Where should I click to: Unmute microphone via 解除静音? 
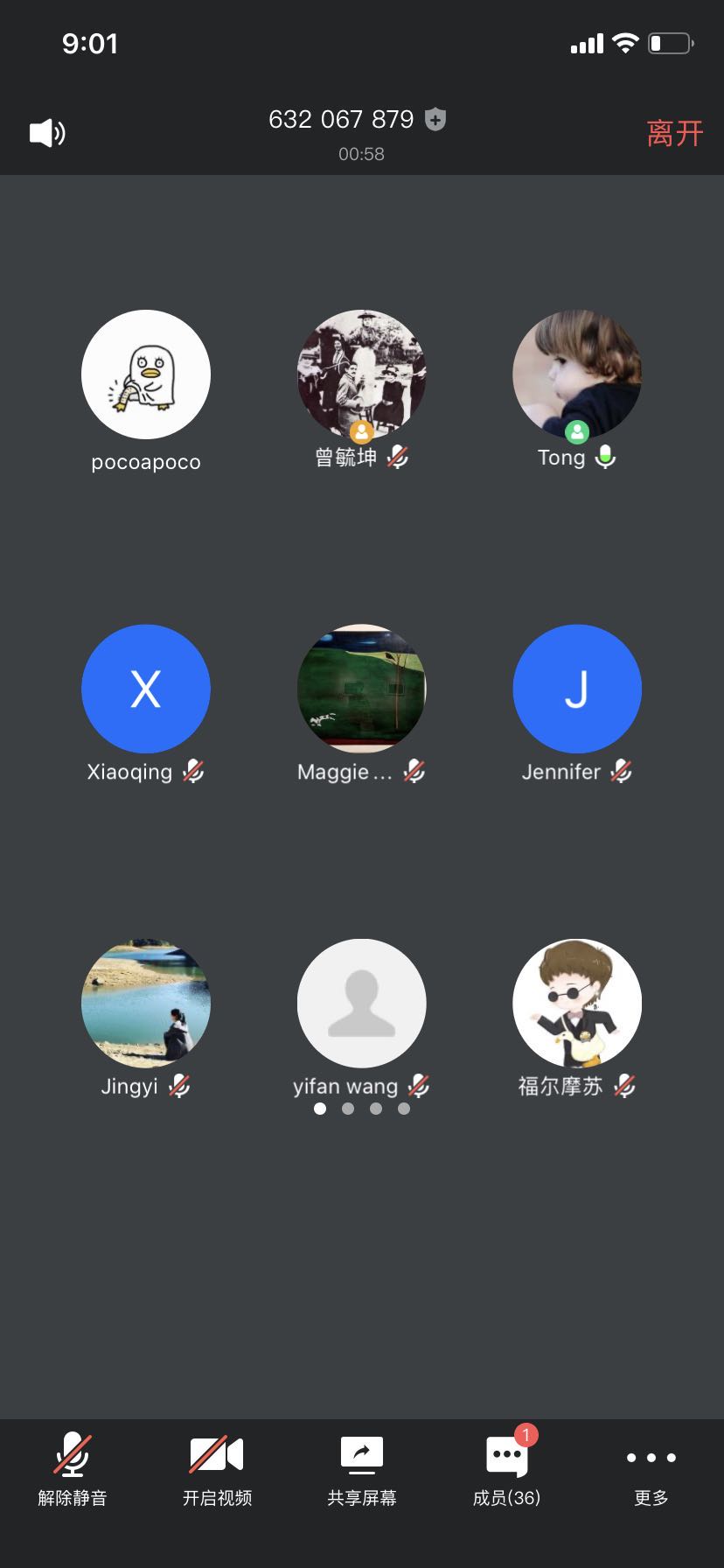click(73, 1472)
